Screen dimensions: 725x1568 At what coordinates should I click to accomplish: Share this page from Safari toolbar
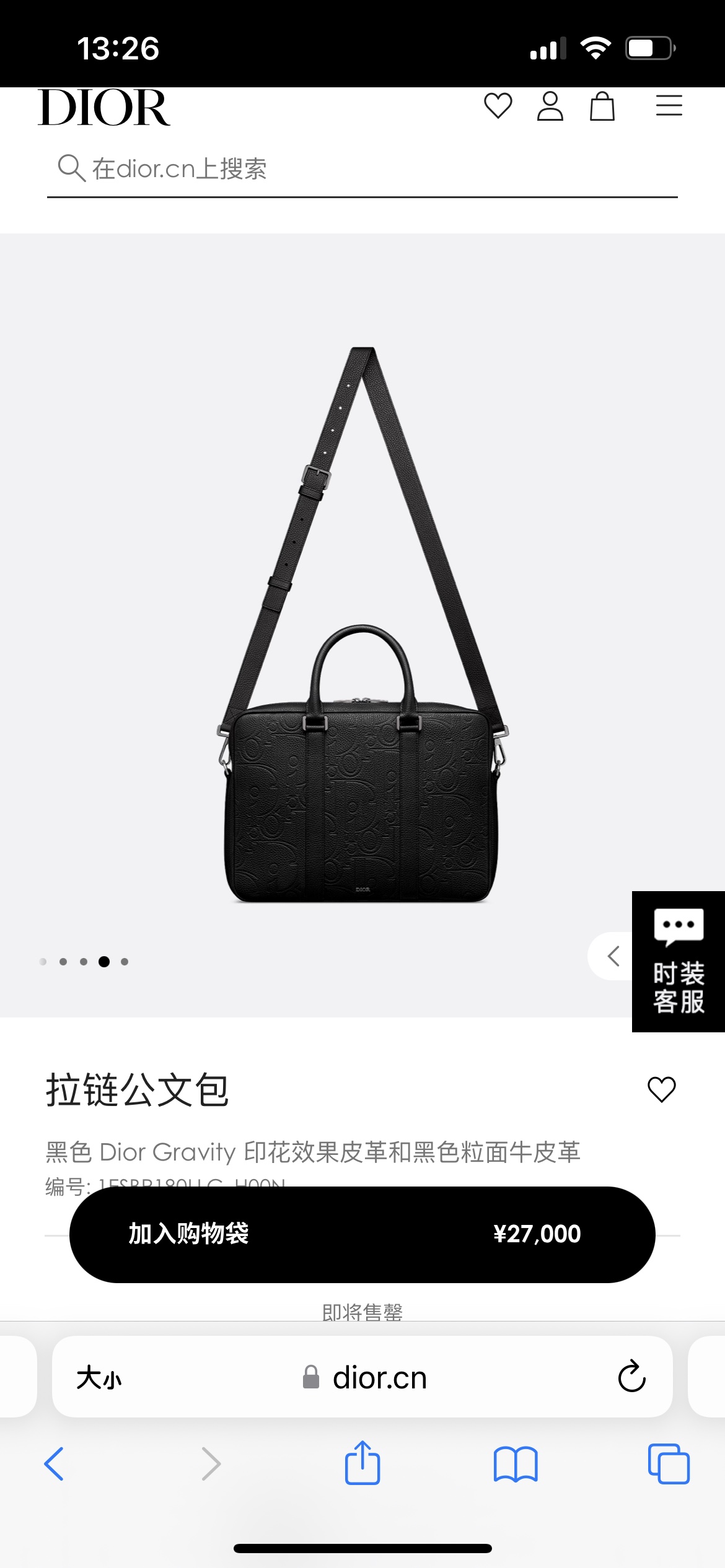(362, 1463)
